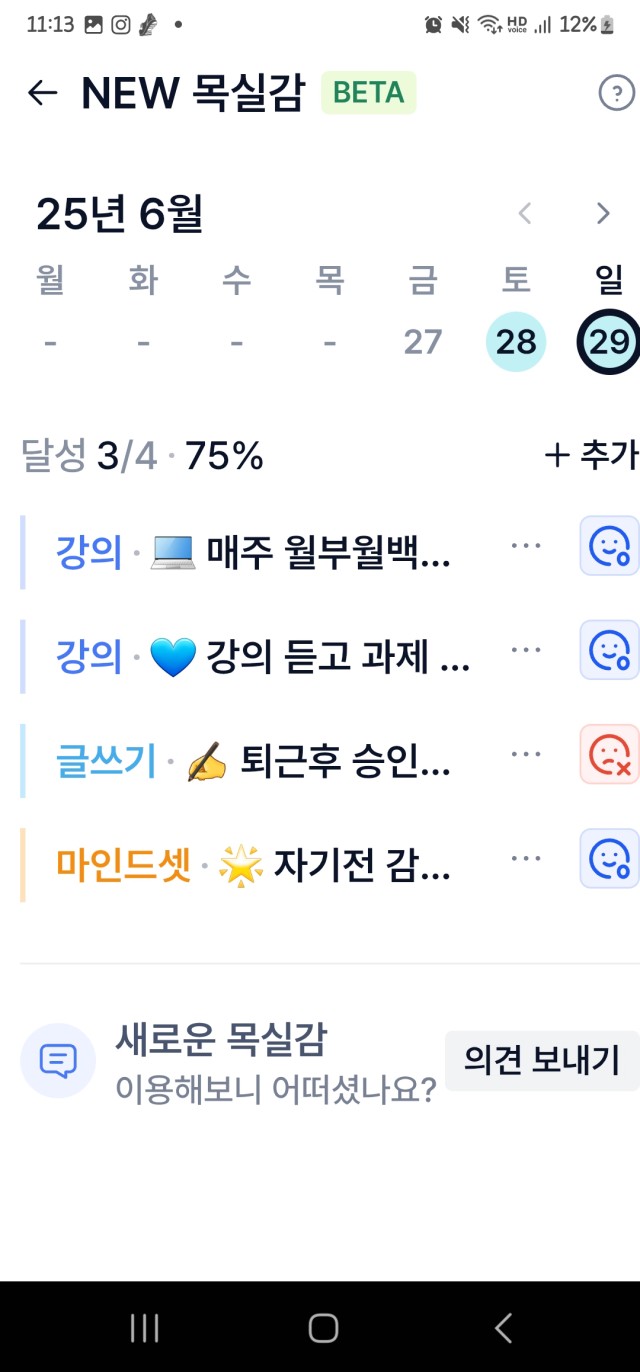Go to the previous week
The image size is (640, 1372).
[524, 213]
